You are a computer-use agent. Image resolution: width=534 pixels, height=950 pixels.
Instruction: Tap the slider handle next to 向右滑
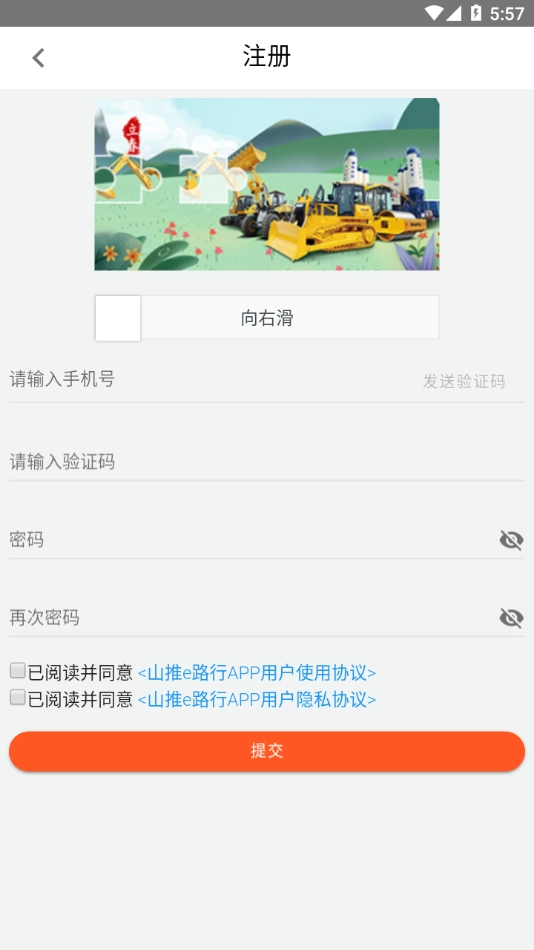[x=118, y=318]
